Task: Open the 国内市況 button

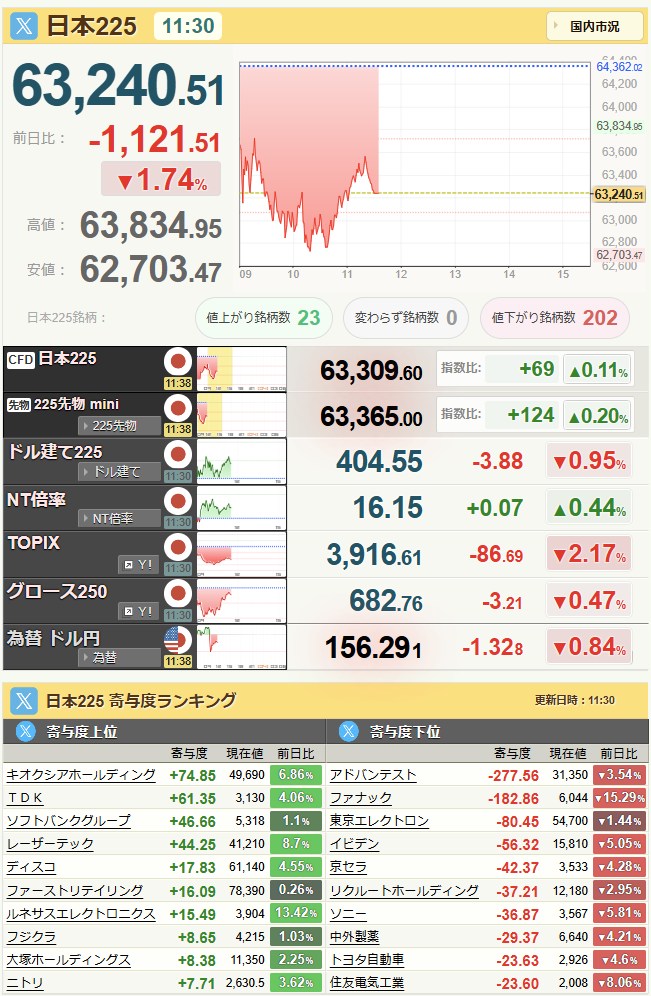Action: tap(594, 26)
